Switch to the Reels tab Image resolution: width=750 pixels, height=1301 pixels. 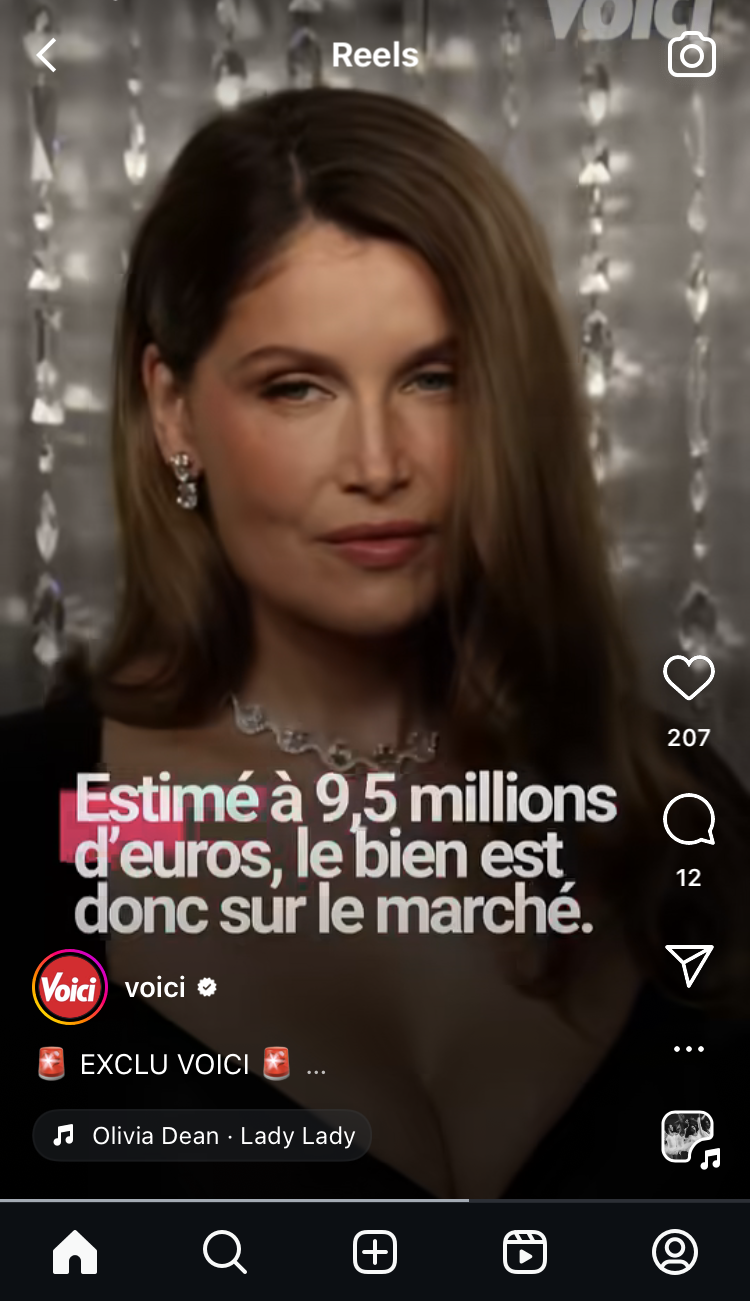(525, 1252)
